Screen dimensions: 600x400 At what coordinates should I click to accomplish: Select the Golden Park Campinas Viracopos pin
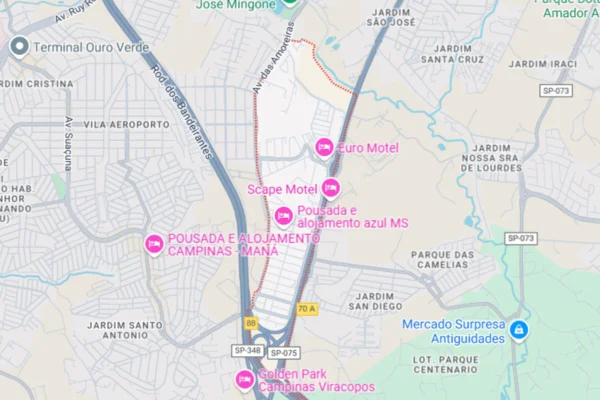(244, 379)
